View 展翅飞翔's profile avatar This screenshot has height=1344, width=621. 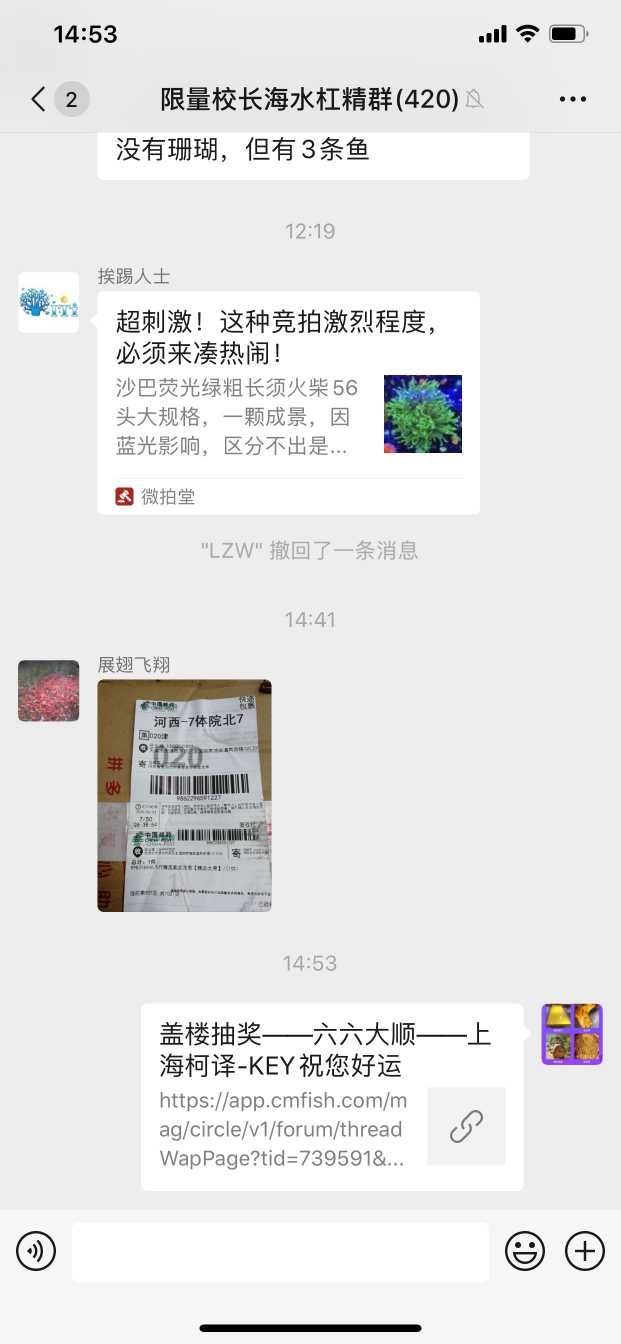click(x=48, y=690)
